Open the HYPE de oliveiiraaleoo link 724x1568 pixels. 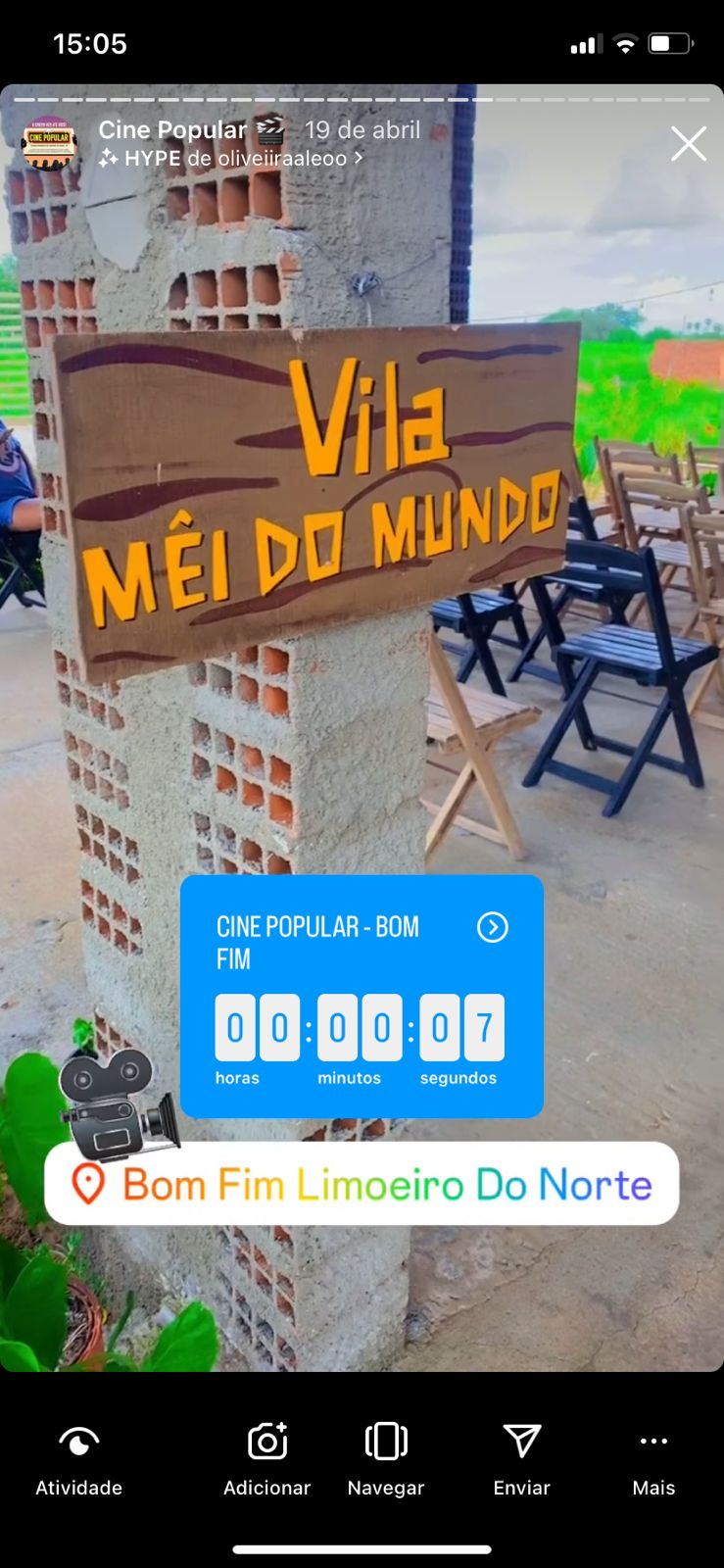pos(231,158)
